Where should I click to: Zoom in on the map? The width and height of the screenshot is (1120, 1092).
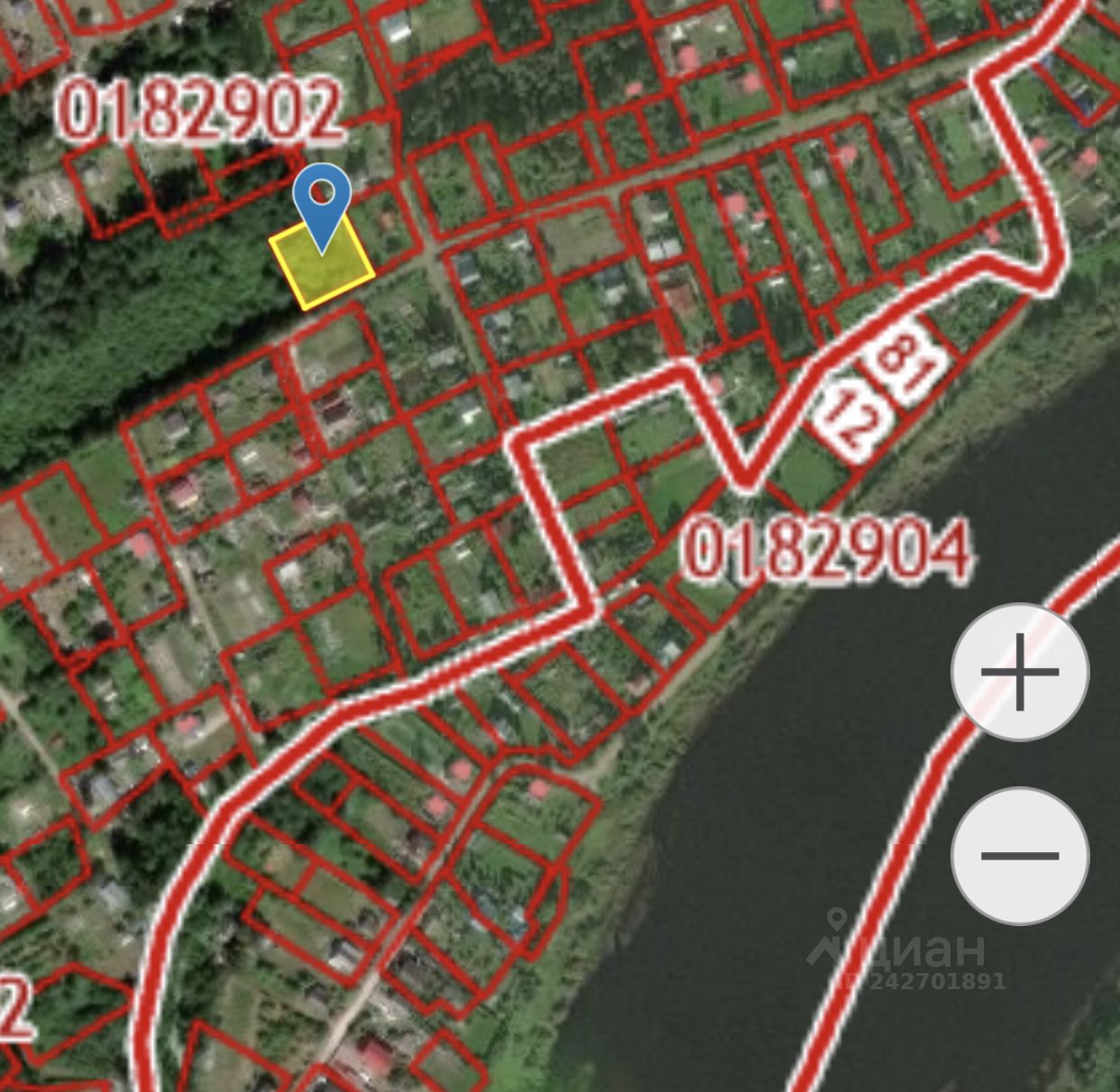pyautogui.click(x=1020, y=672)
